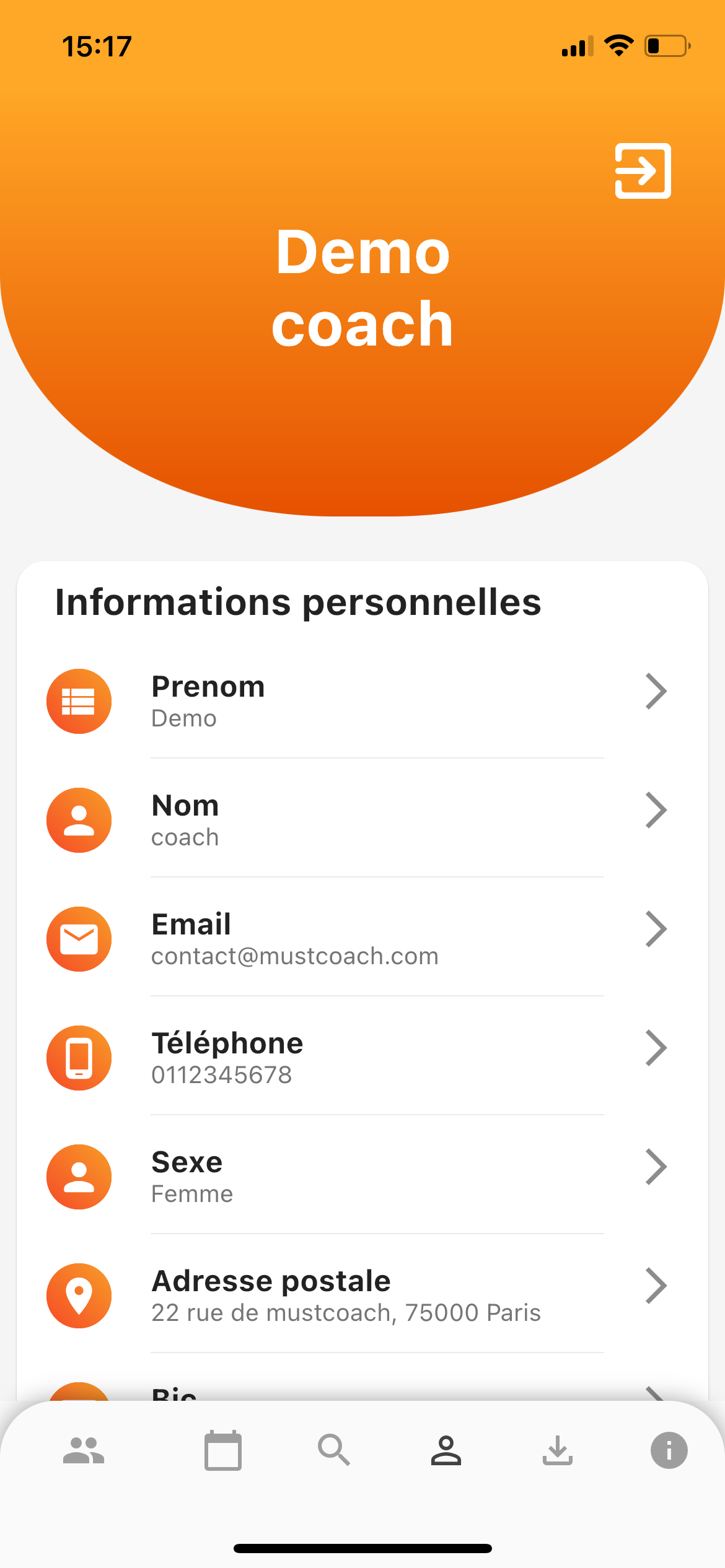725x1568 pixels.
Task: Edit the Prenom field
Action: point(362,701)
